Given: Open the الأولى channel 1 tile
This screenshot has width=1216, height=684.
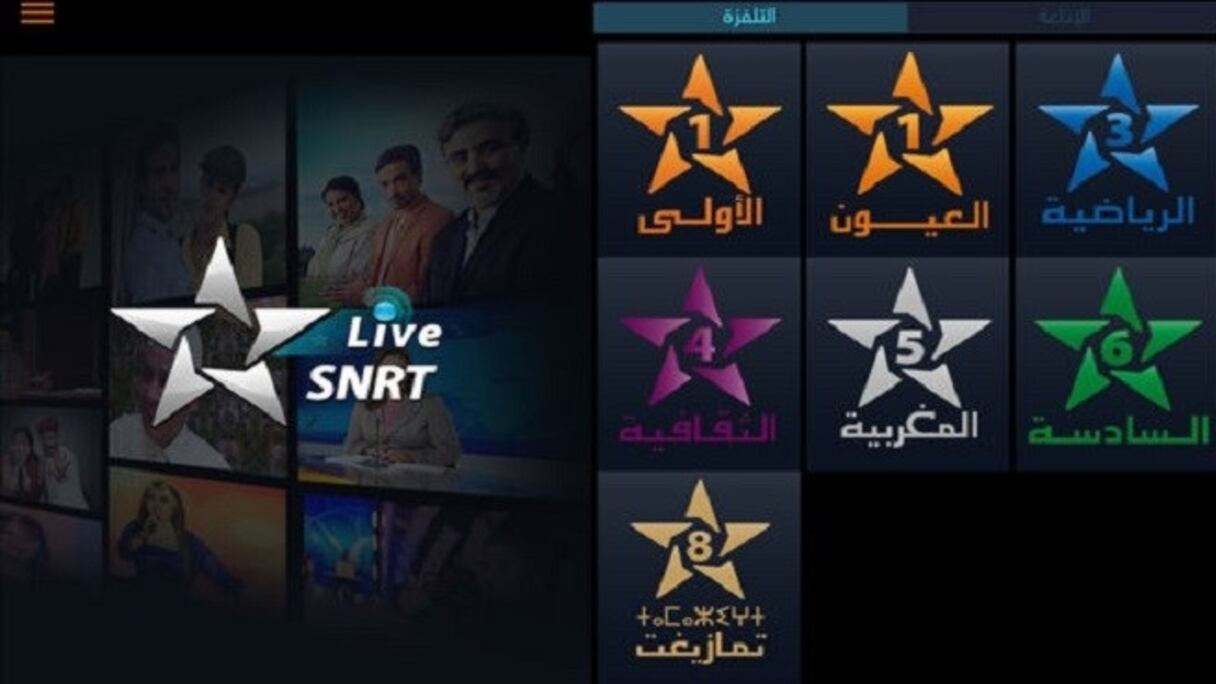Looking at the screenshot, I should point(699,148).
